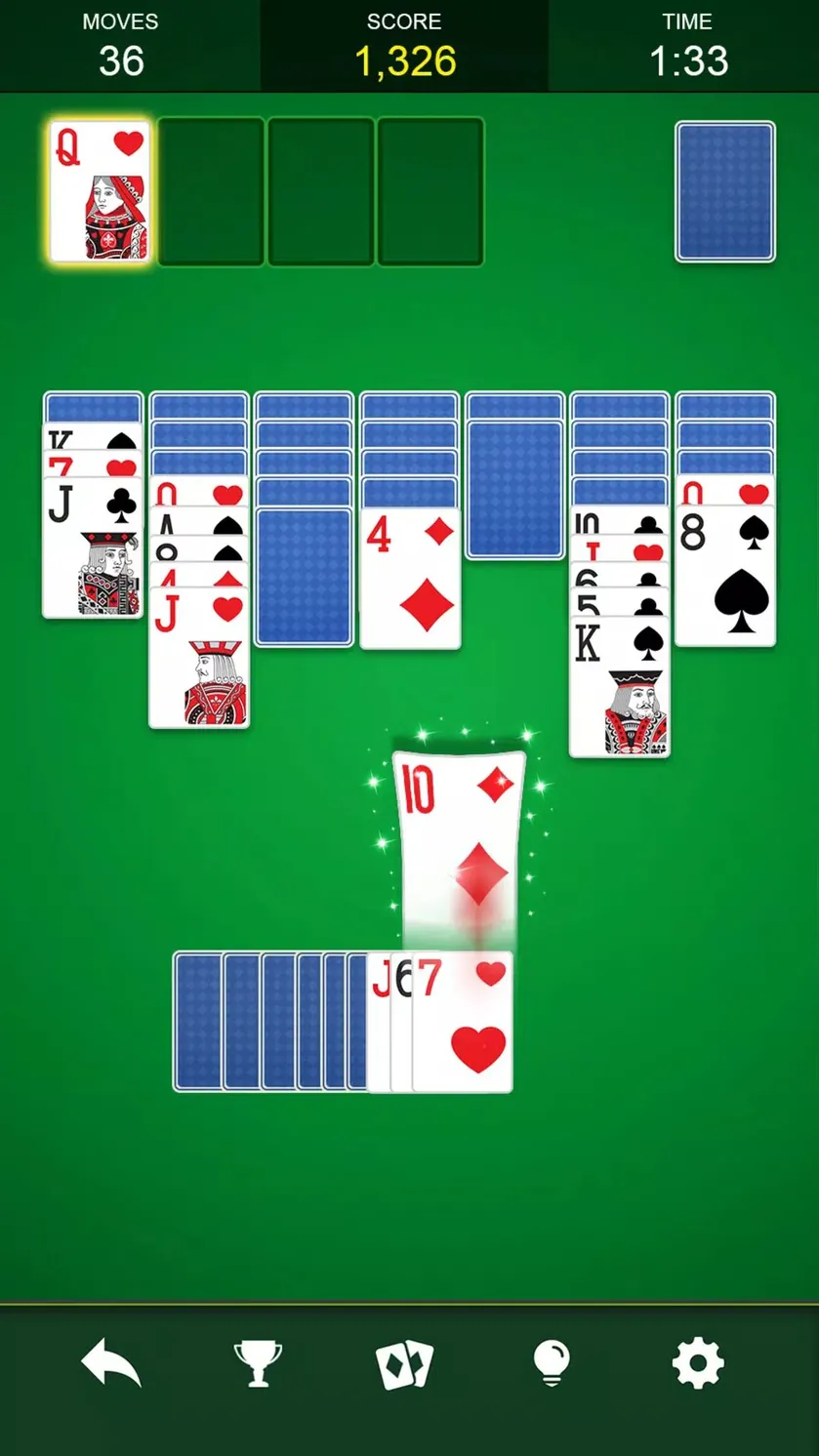Undo the last move

pos(110,1362)
